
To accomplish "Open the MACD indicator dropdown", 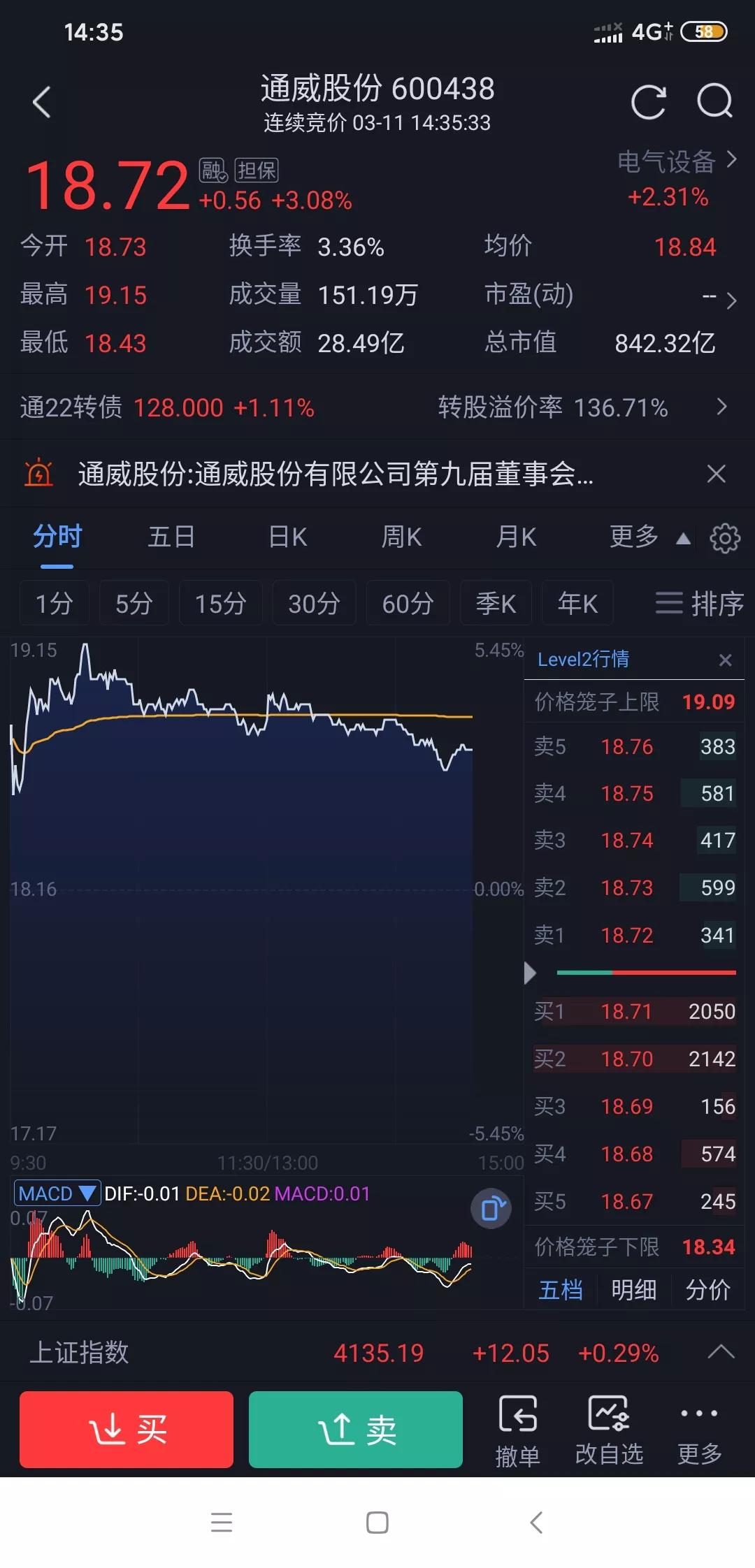I will coord(57,1193).
